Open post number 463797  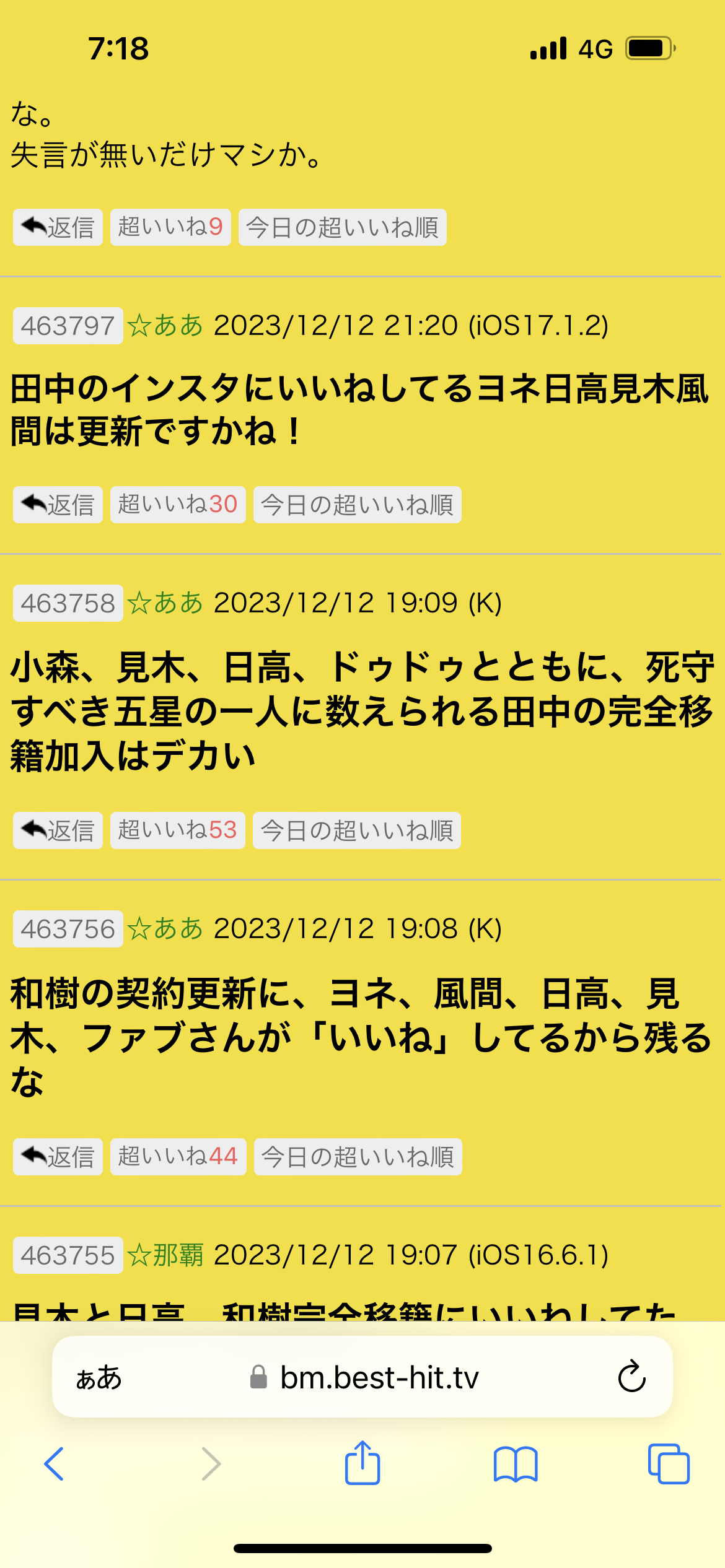[x=68, y=326]
